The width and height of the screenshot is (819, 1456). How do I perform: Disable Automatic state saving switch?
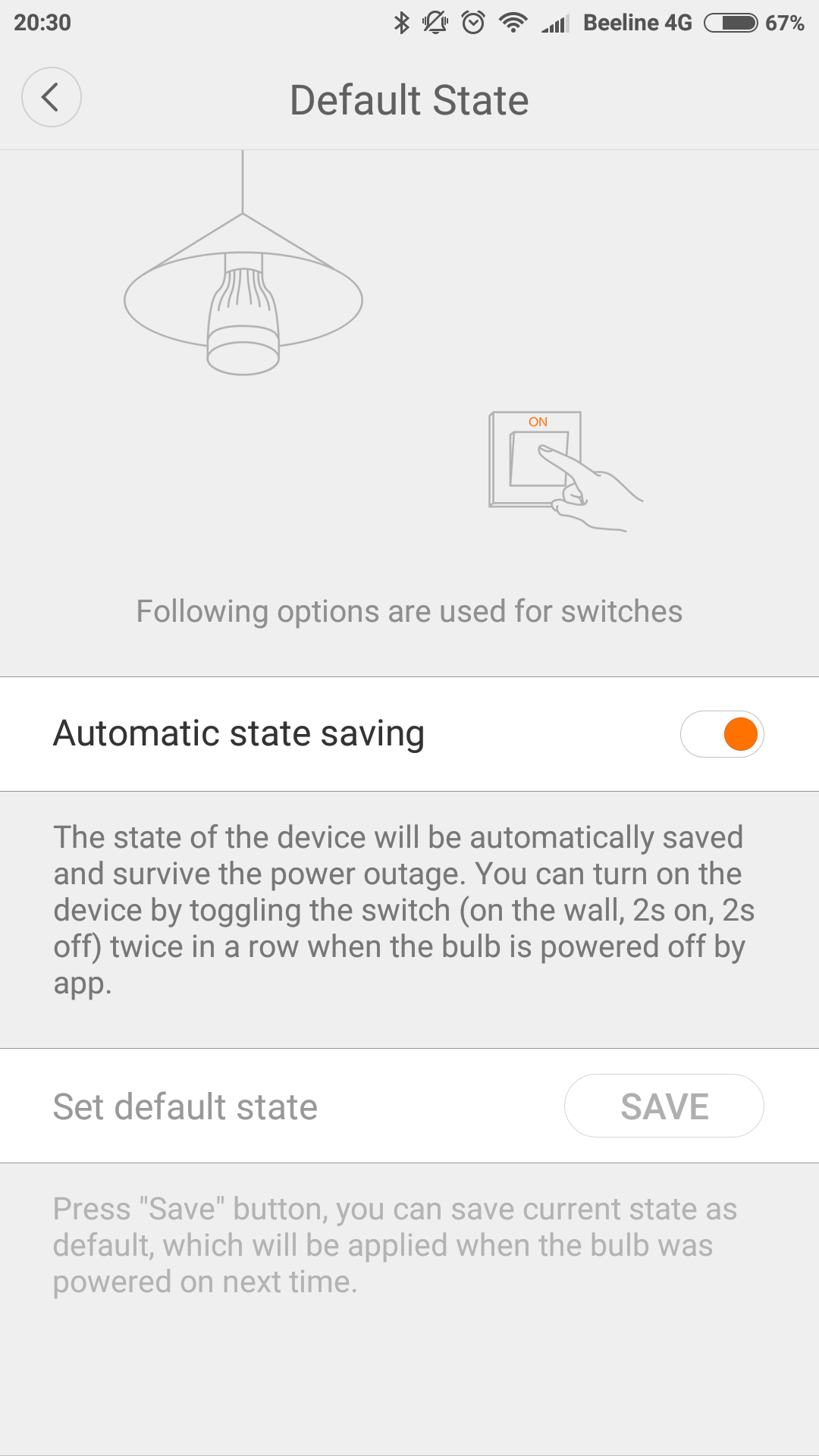pyautogui.click(x=722, y=734)
